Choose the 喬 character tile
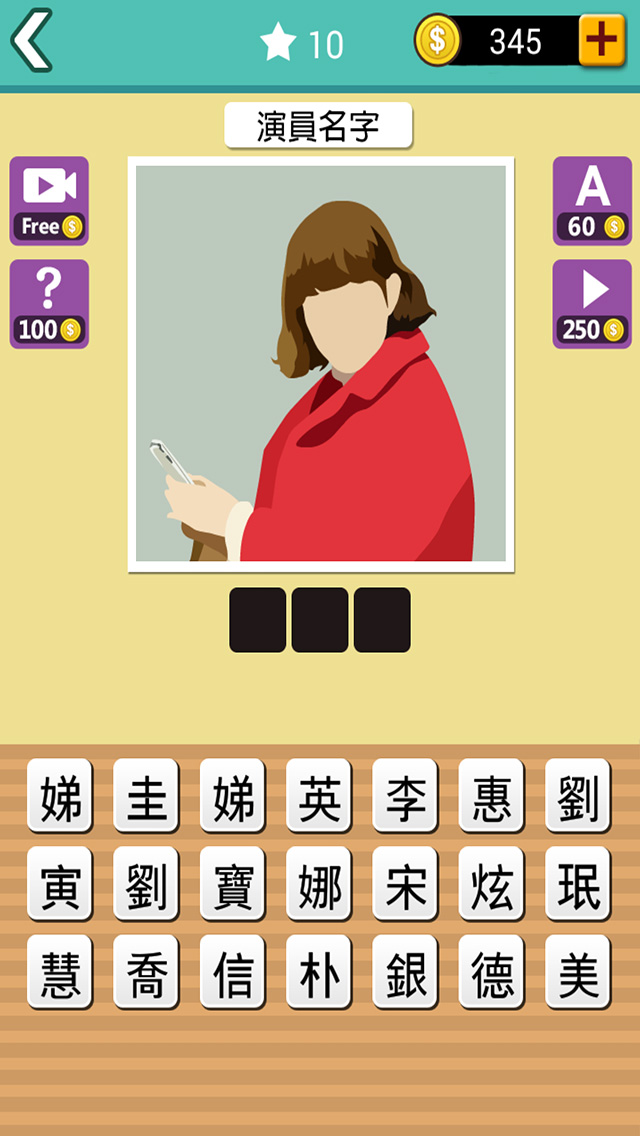 146,971
